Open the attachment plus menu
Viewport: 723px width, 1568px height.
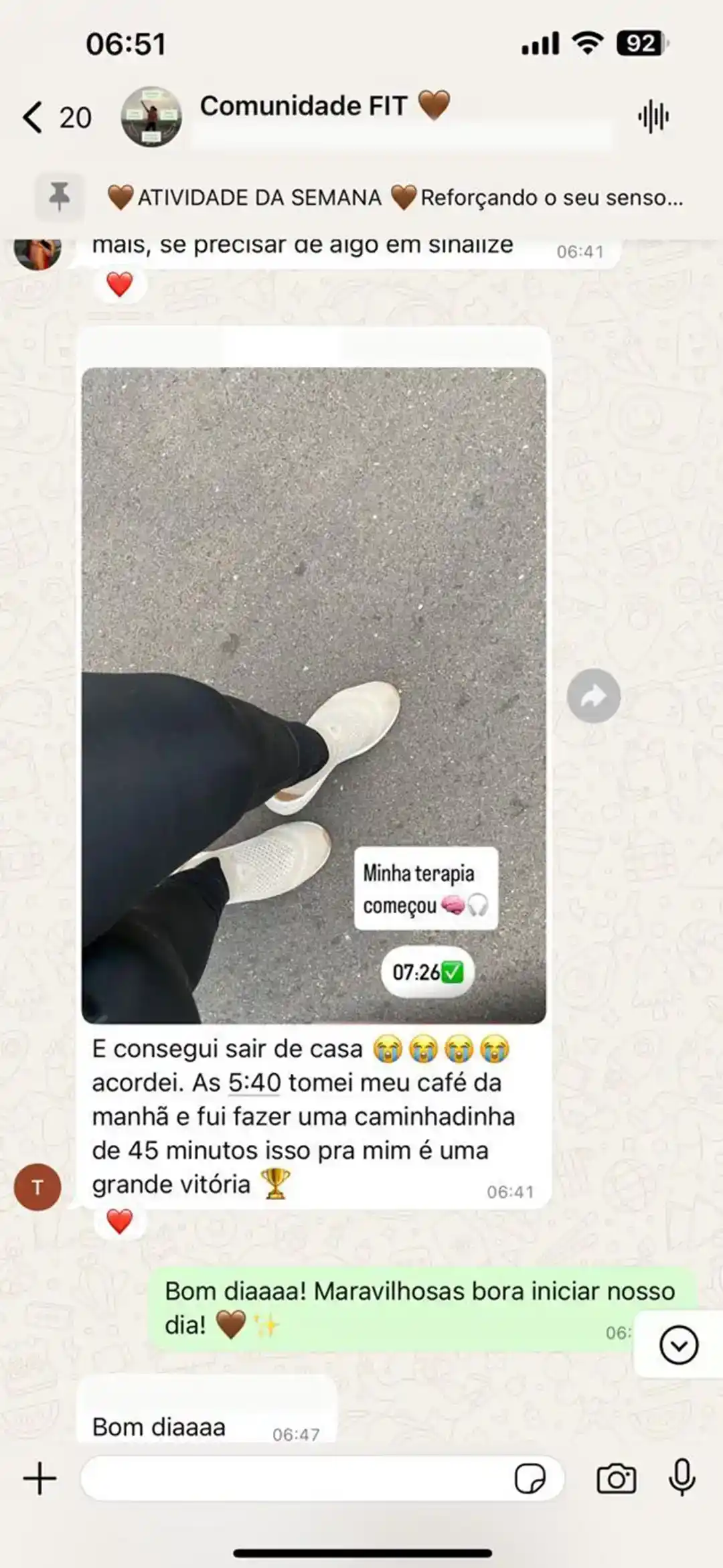(x=39, y=1479)
